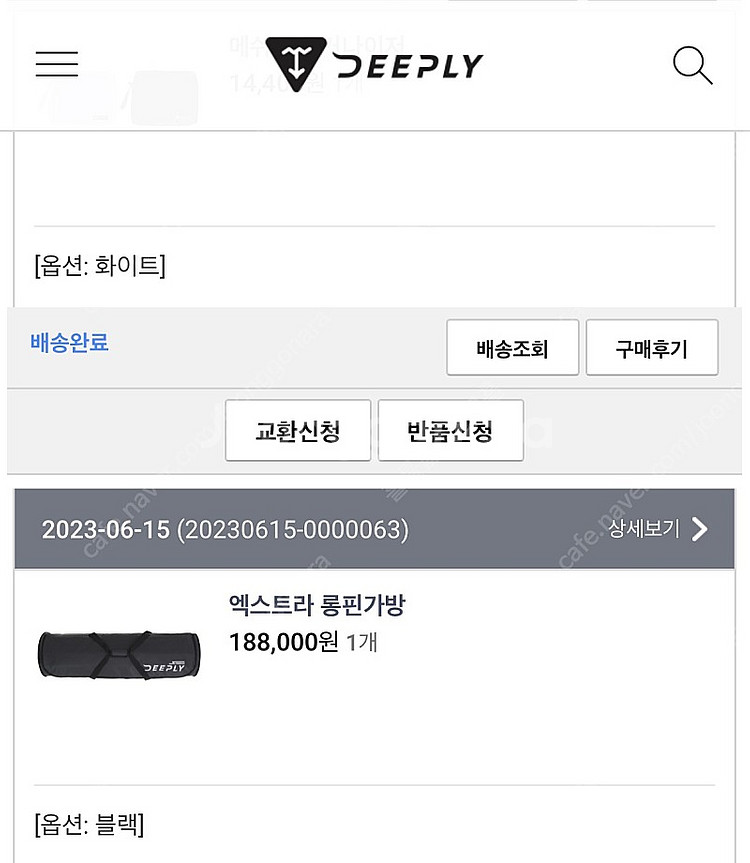Open the search magnifier
750x863 pixels.
pos(692,65)
